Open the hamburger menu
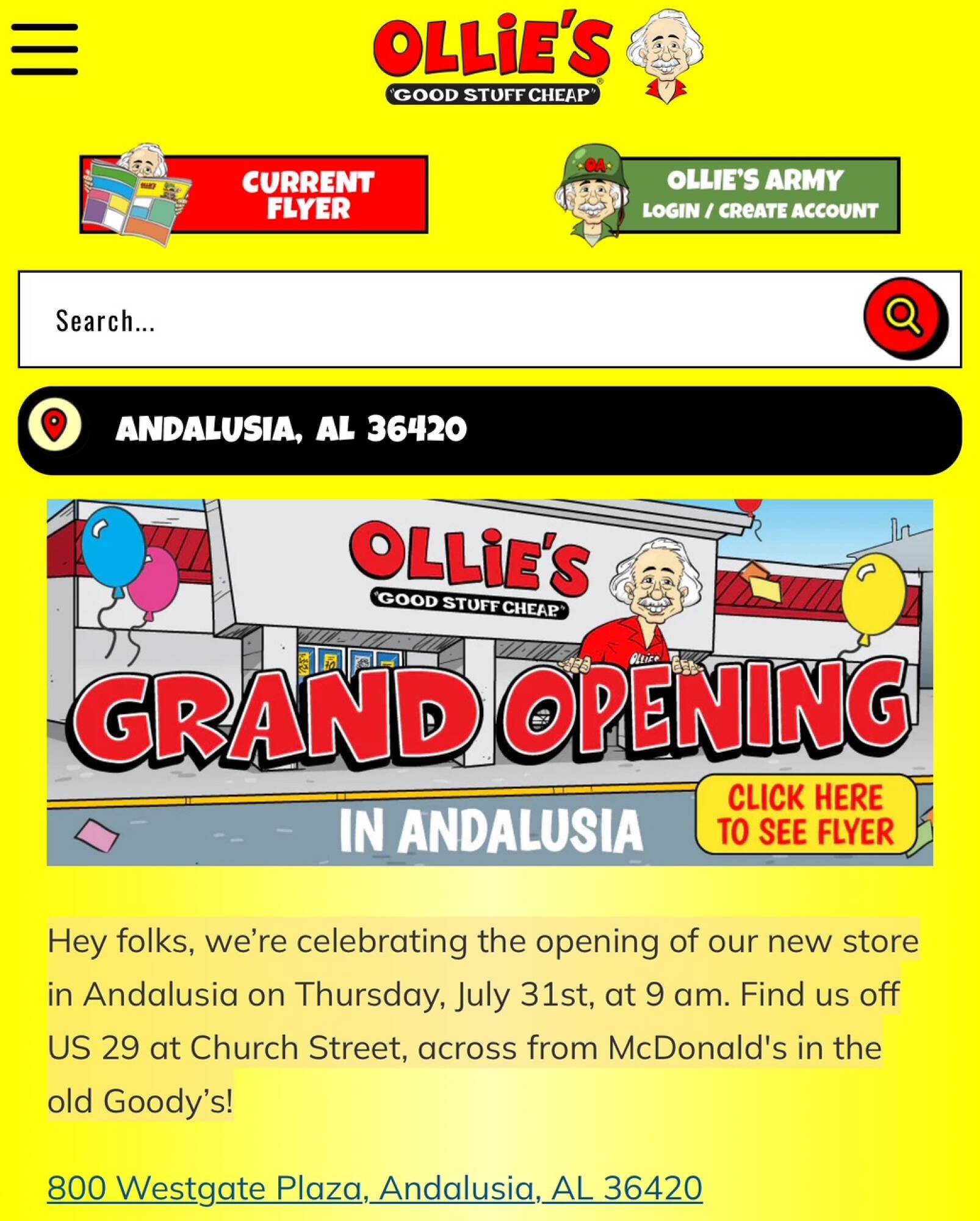The image size is (980, 1221). coord(45,49)
